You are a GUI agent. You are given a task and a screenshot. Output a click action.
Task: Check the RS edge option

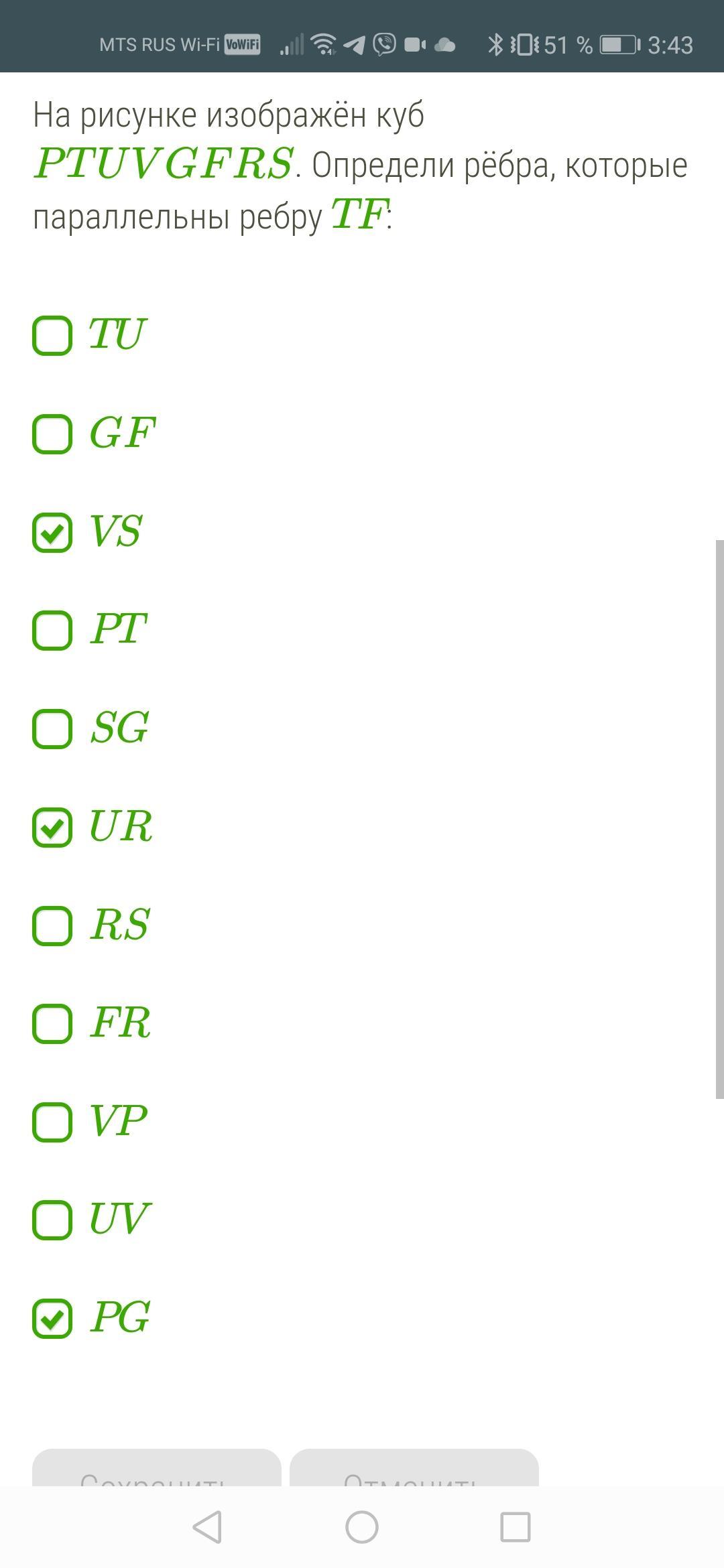[x=52, y=926]
